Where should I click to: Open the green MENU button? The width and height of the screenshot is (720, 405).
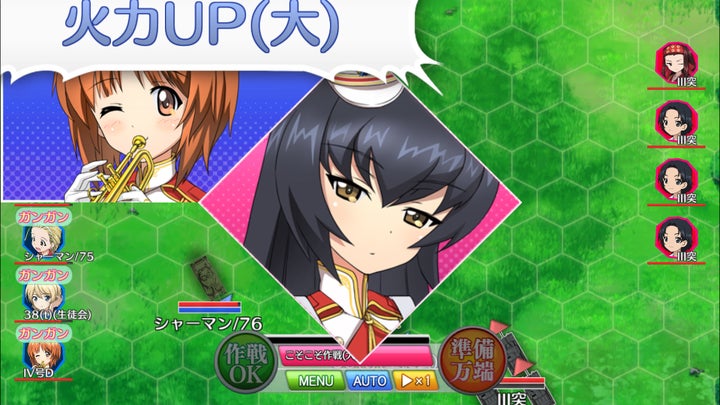(314, 381)
